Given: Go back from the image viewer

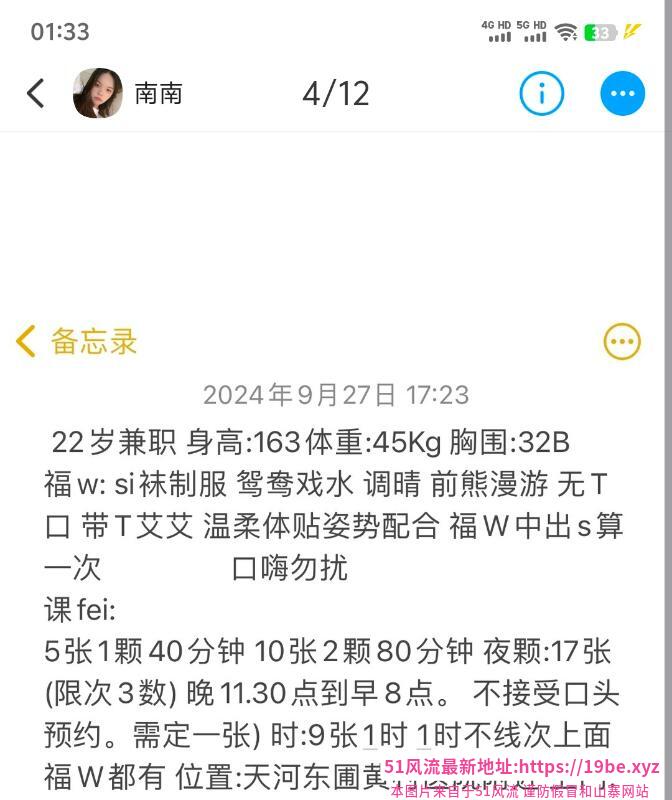Looking at the screenshot, I should (x=35, y=94).
